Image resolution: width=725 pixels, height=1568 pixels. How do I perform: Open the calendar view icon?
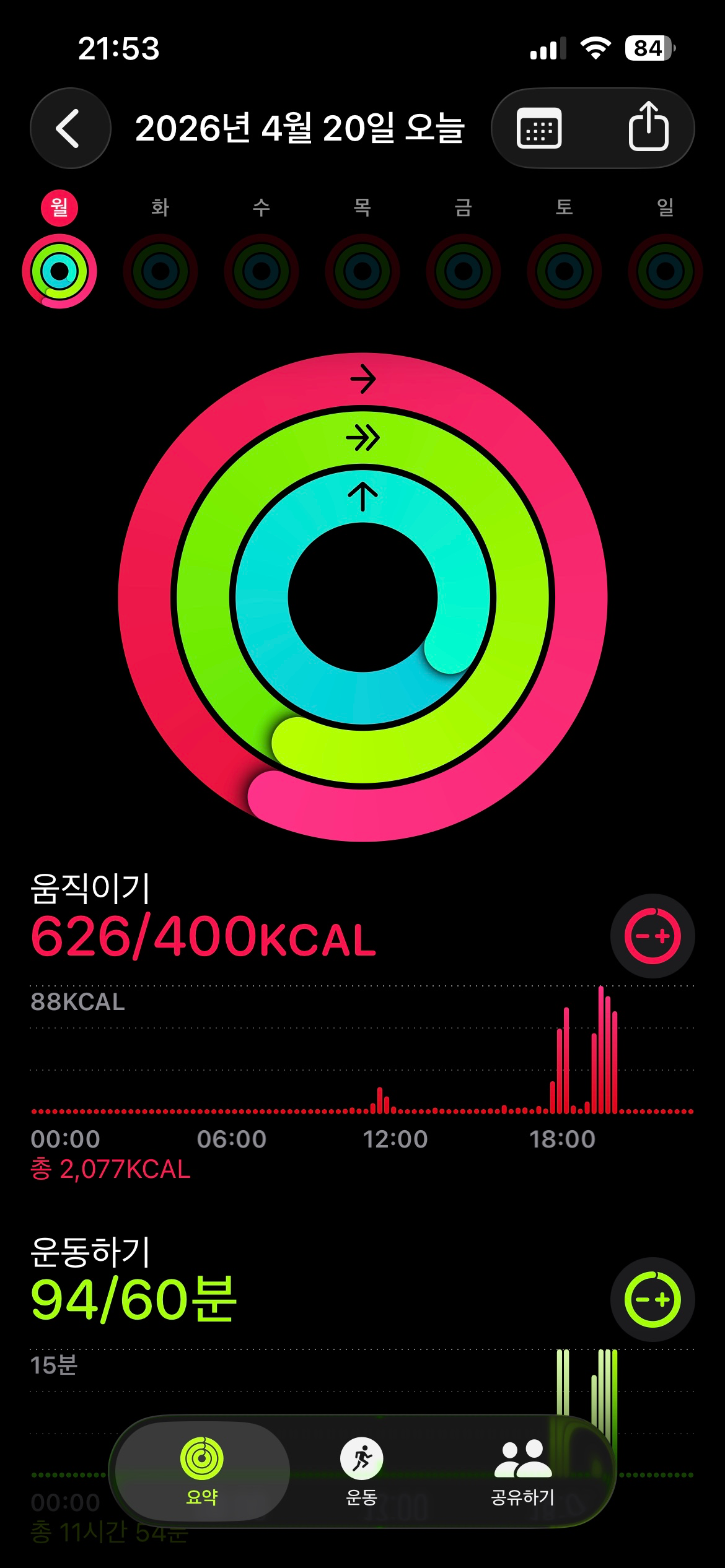point(539,128)
